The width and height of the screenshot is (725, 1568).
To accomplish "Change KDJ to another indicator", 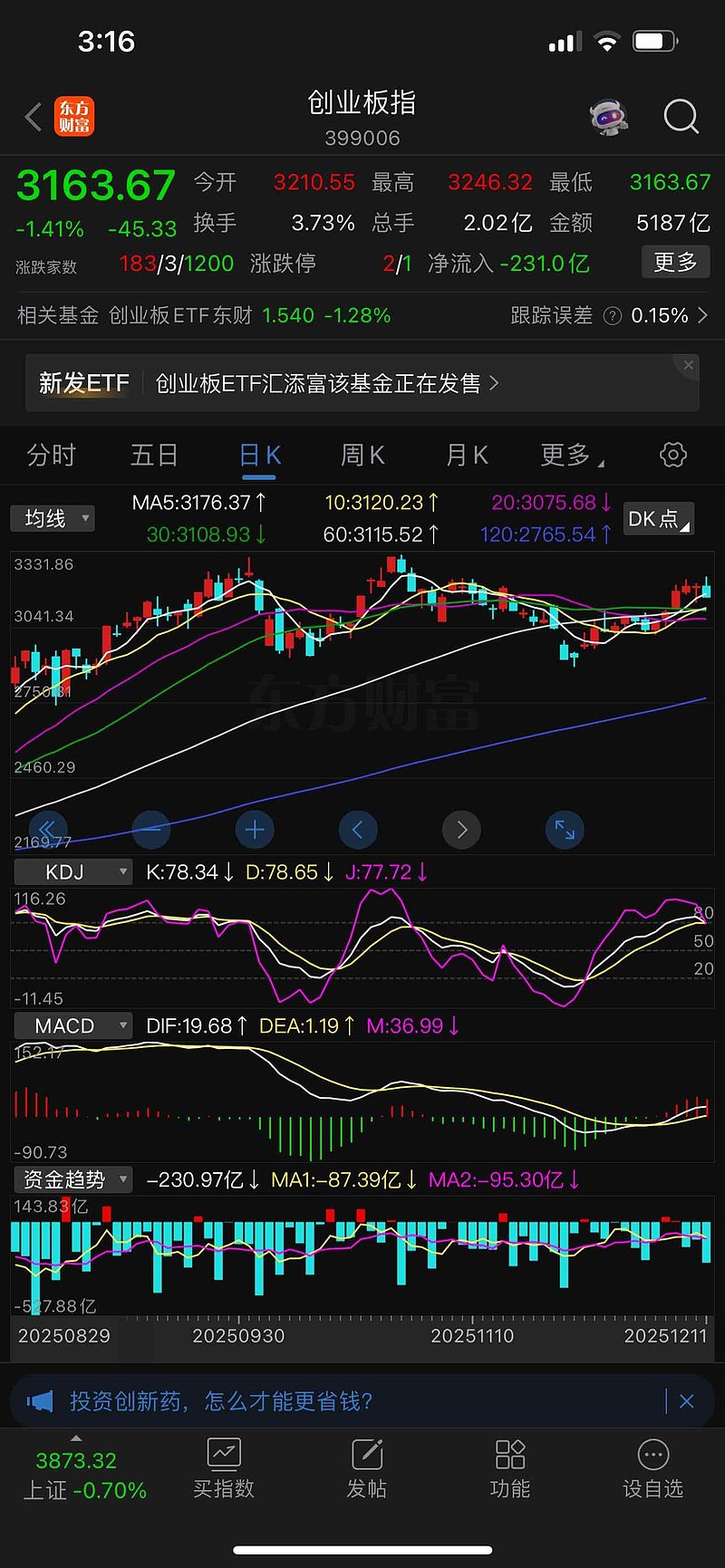I will (72, 871).
